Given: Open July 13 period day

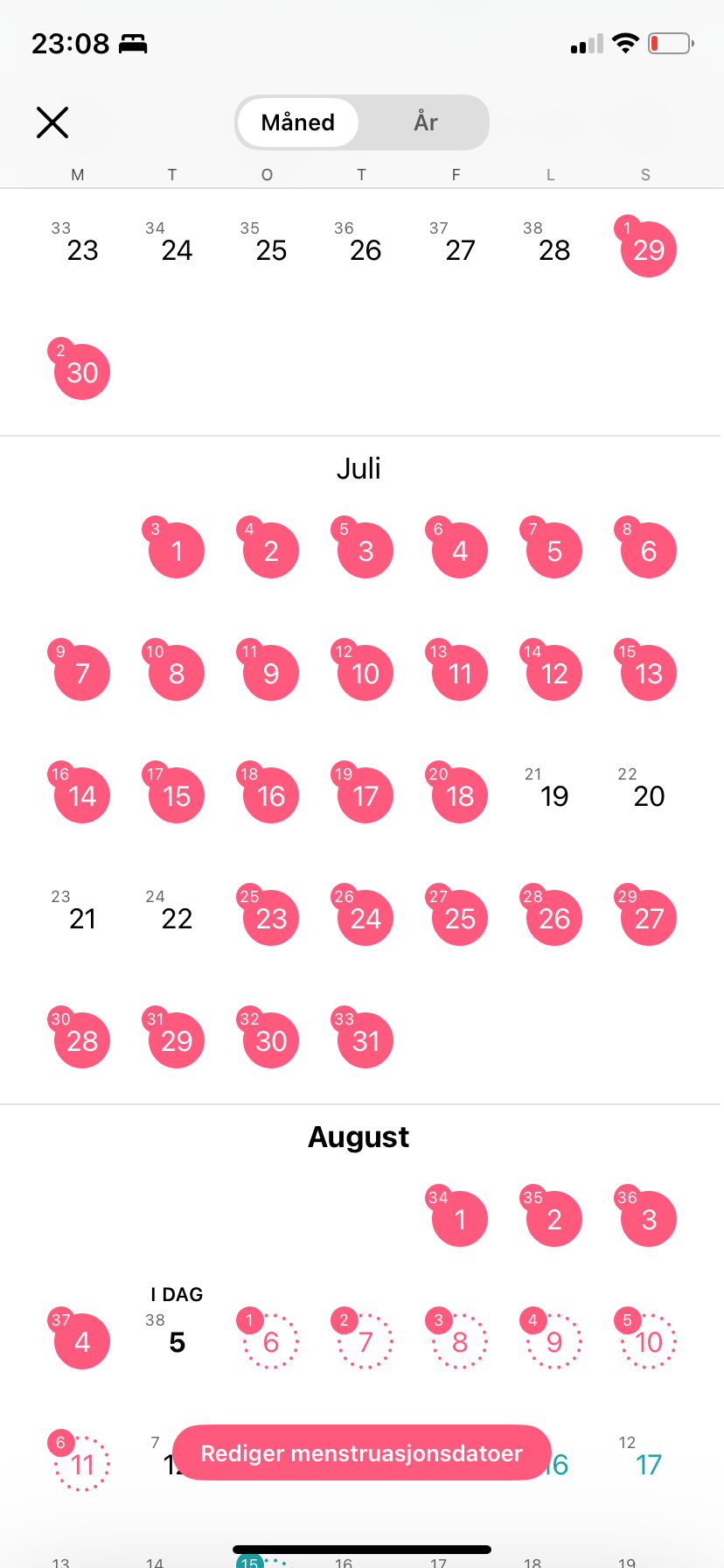Looking at the screenshot, I should point(649,673).
